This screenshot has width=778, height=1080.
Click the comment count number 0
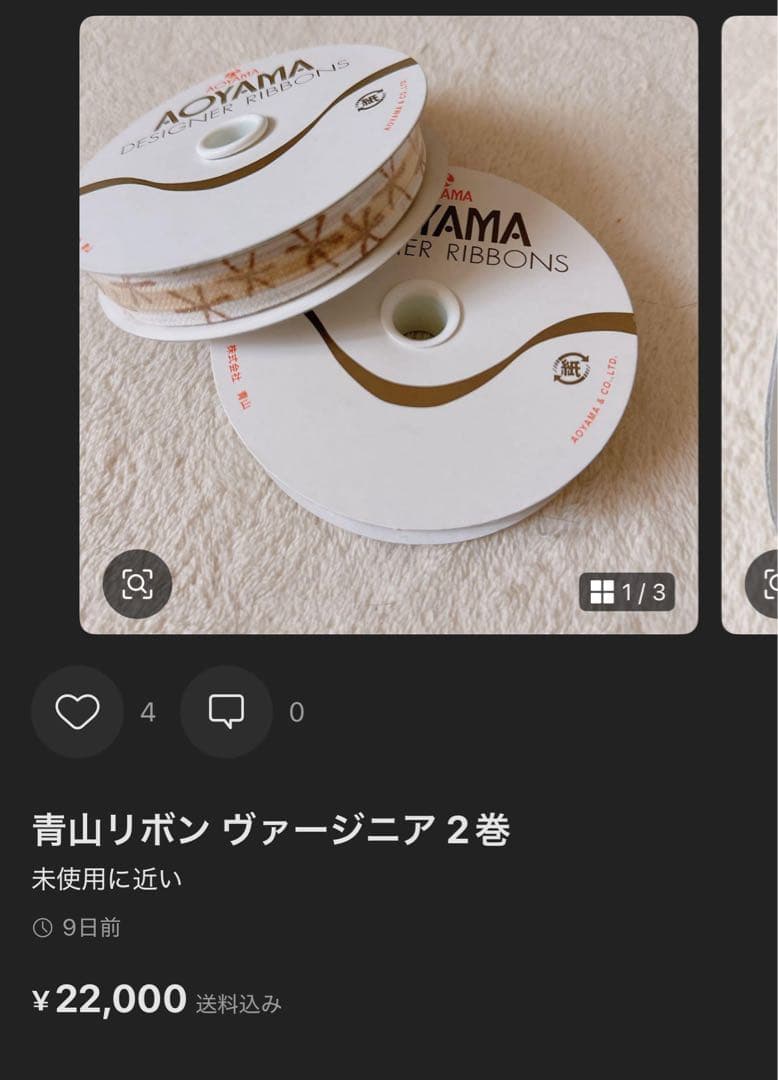pos(296,713)
